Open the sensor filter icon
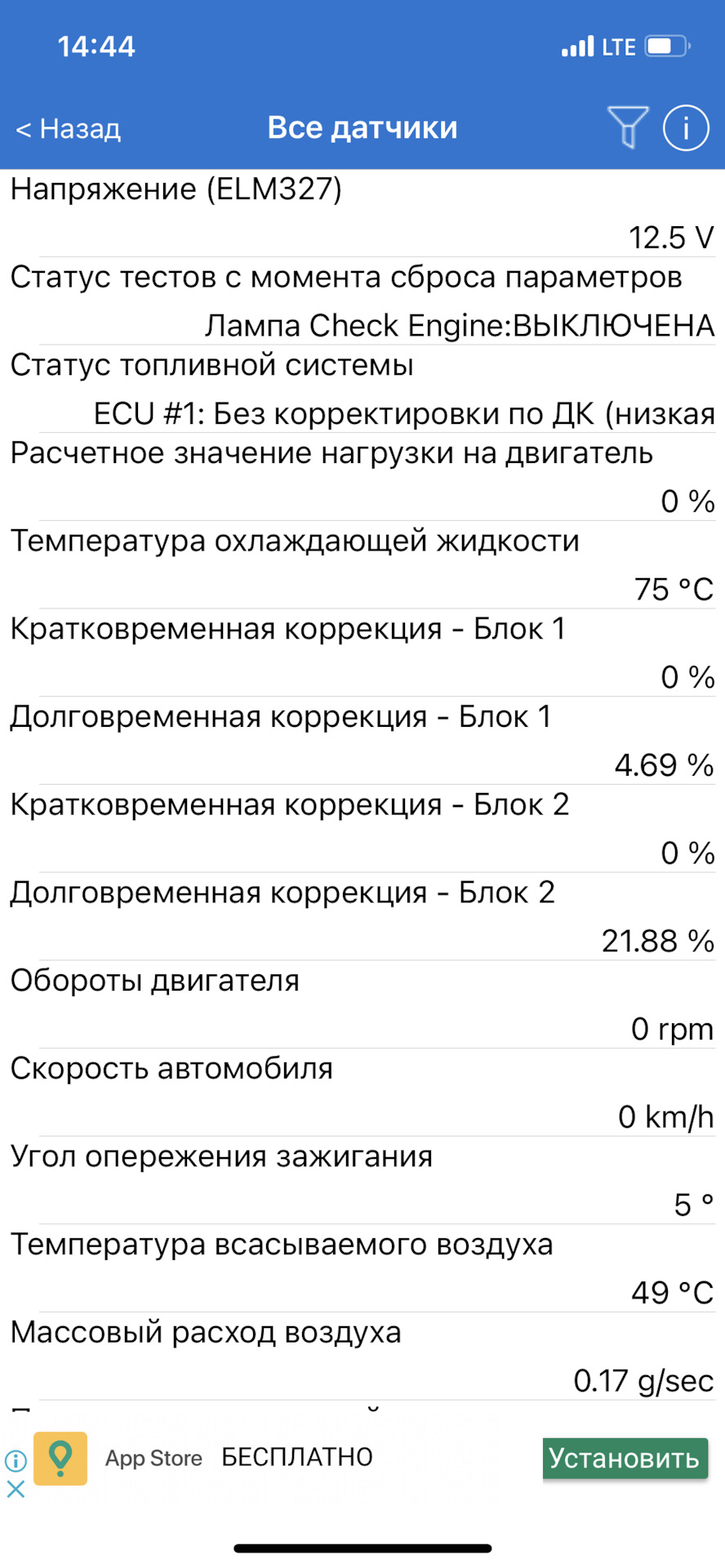This screenshot has height=1568, width=725. [627, 127]
